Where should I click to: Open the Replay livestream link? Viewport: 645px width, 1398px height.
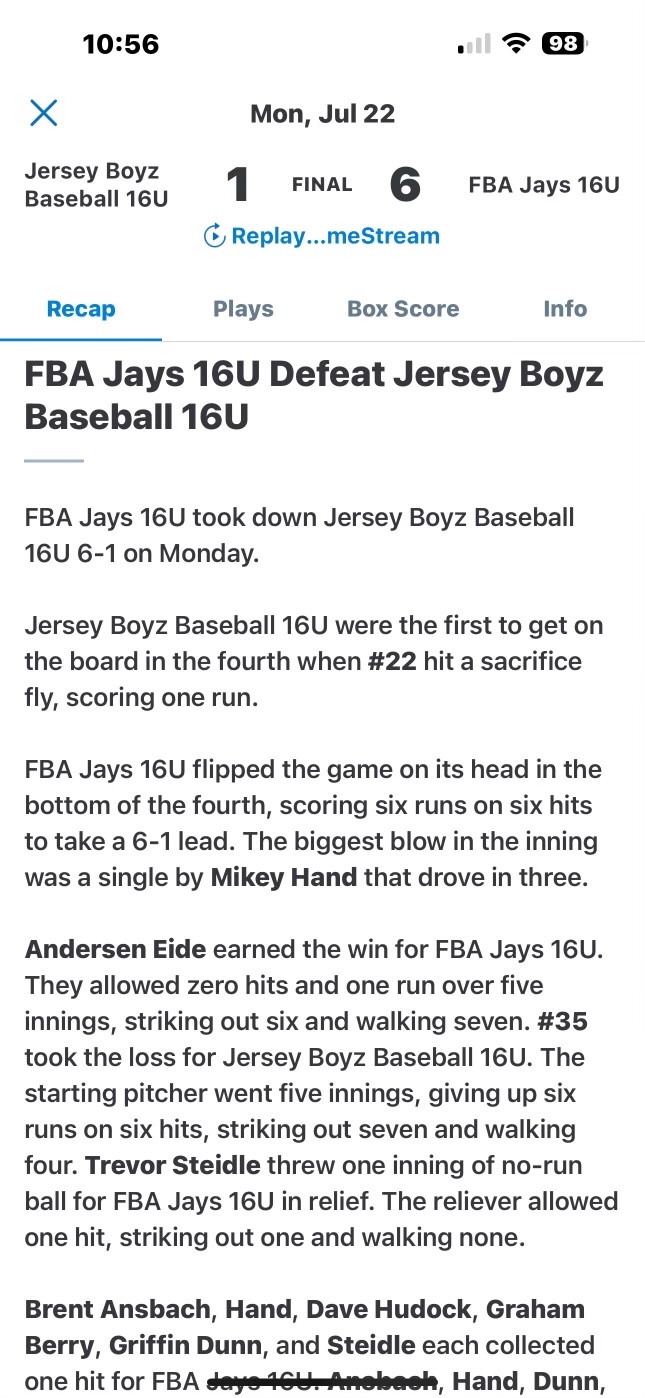click(x=322, y=237)
